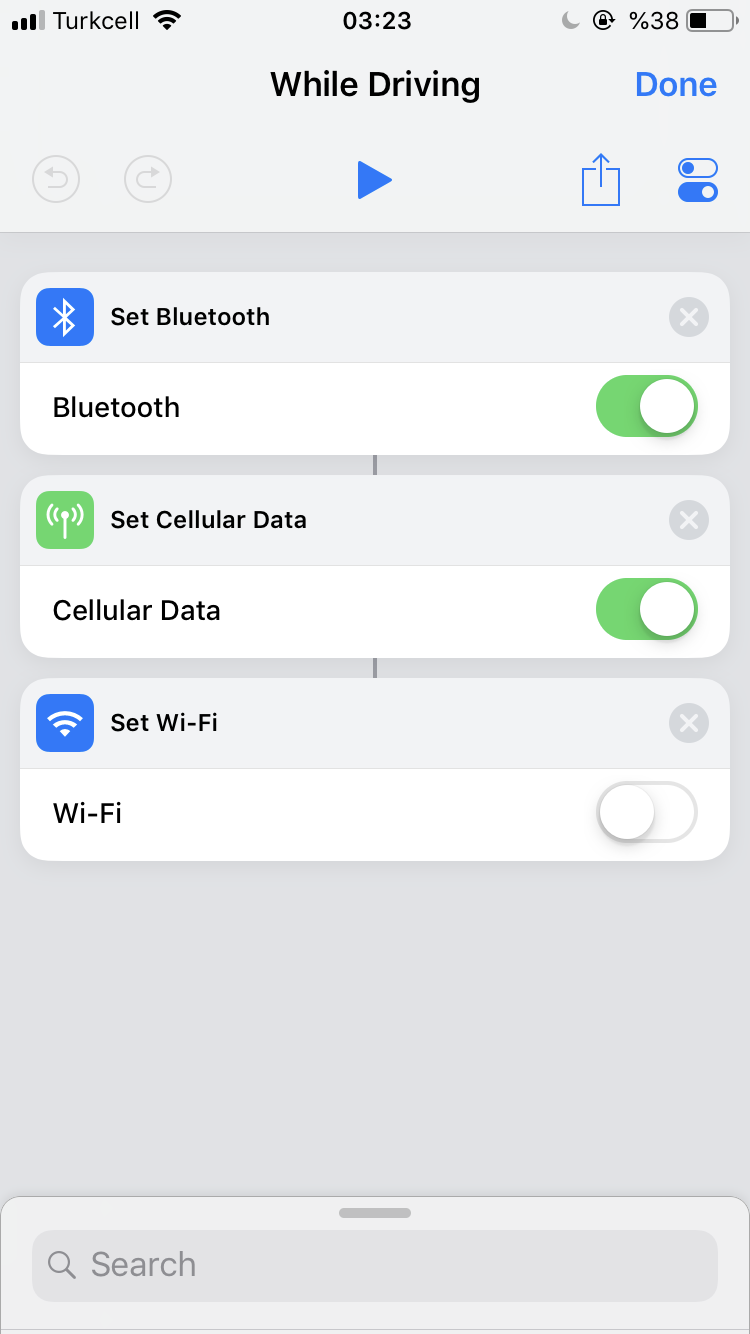Delete the Set Cellular Data action
The width and height of the screenshot is (750, 1334).
coord(688,520)
